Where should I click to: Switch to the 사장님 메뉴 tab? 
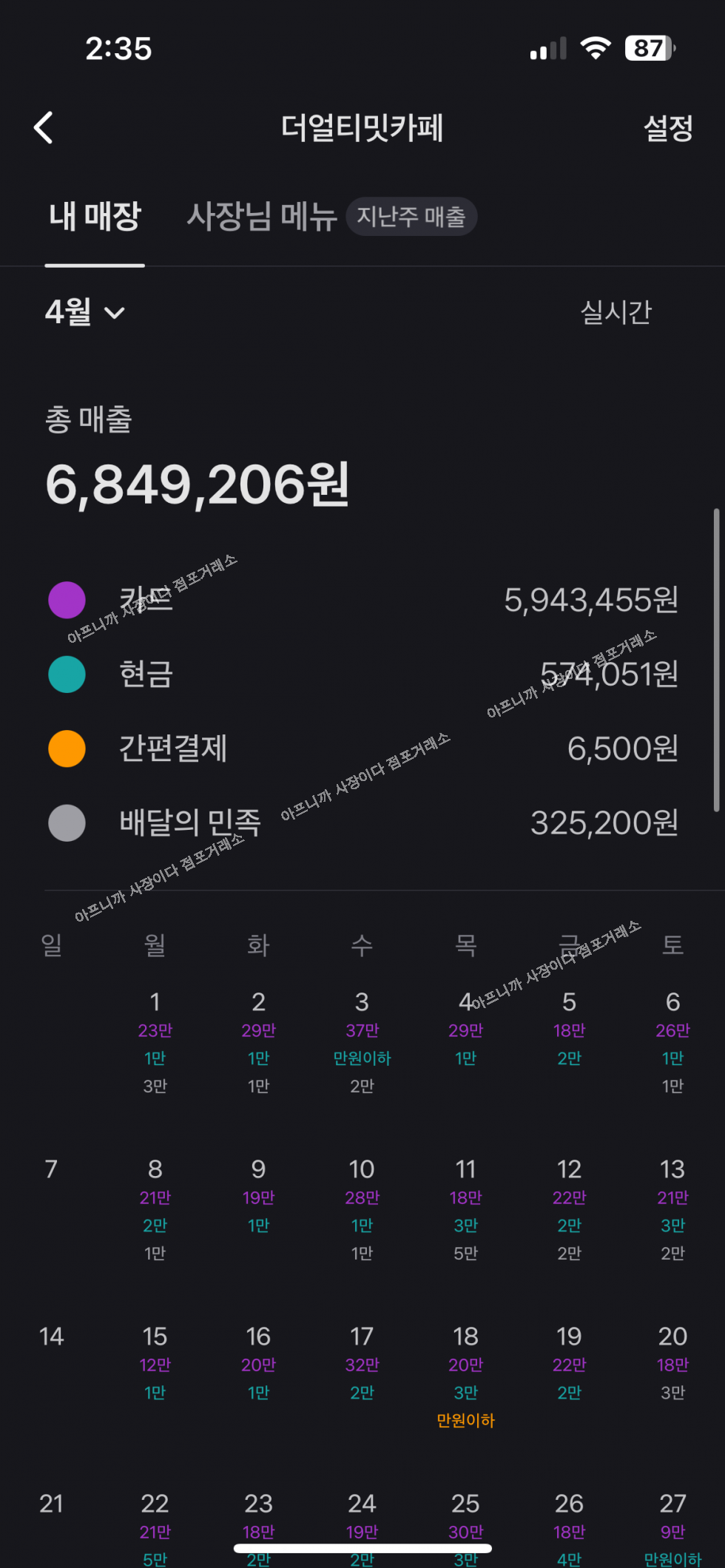coord(262,217)
